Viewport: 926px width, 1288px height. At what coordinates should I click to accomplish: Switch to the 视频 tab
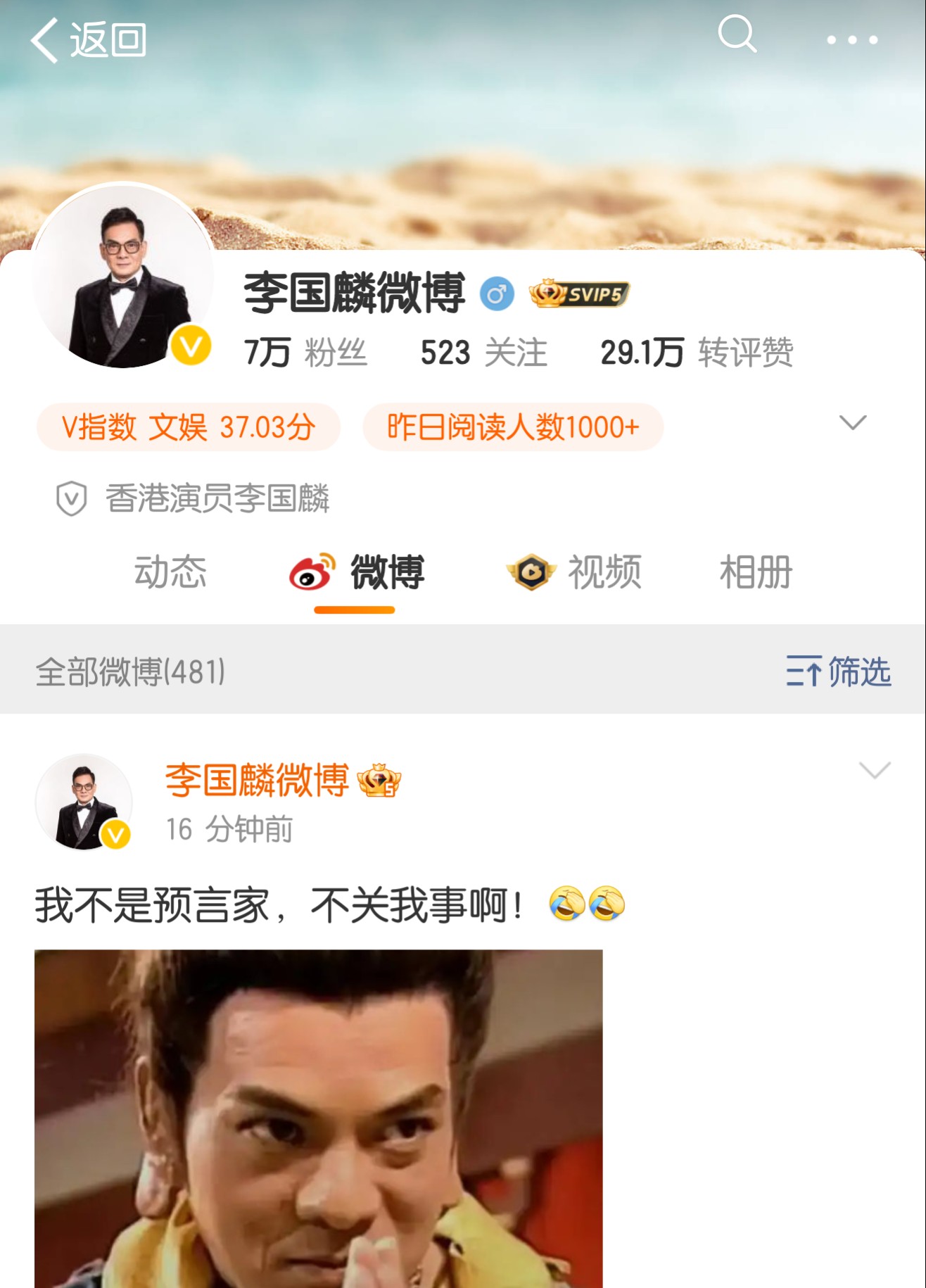tap(573, 572)
